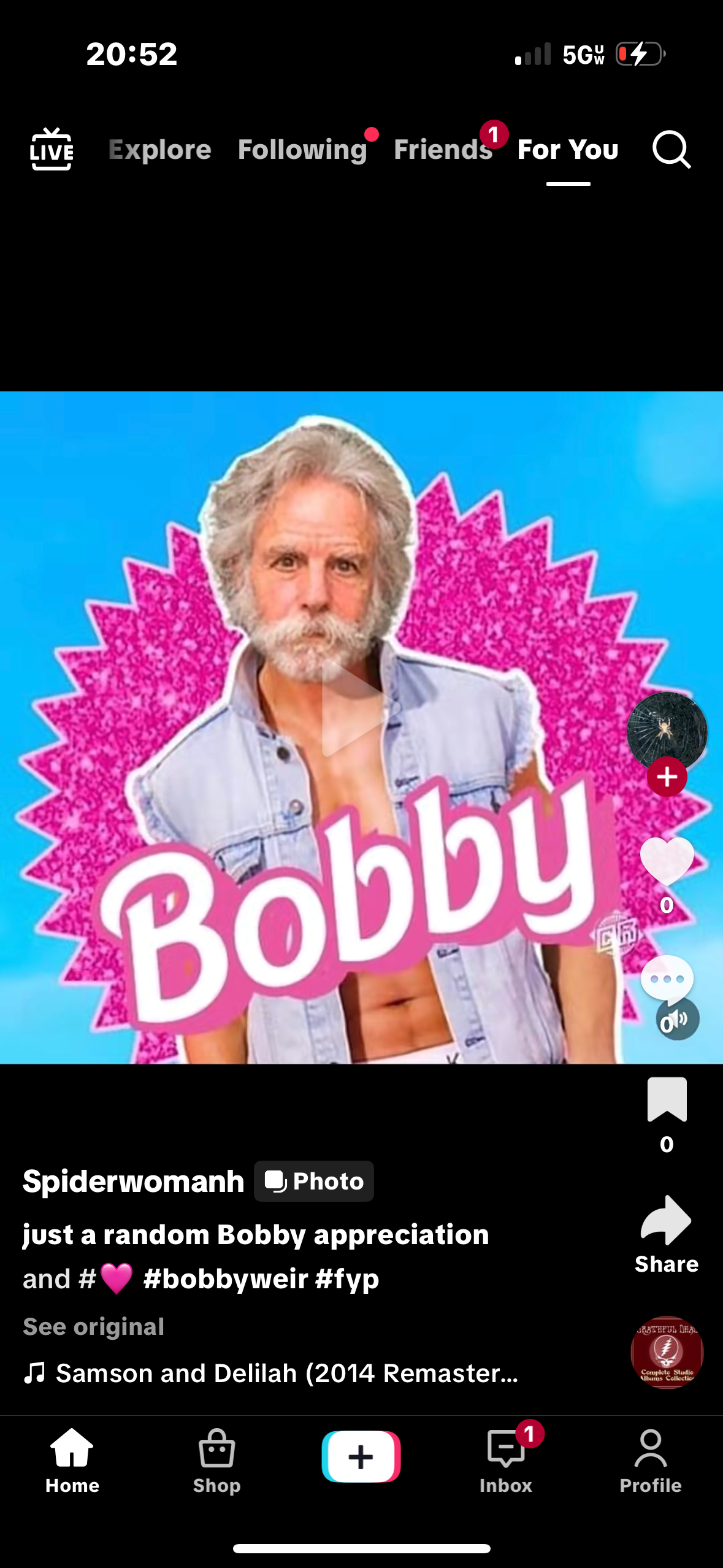
Task: Share this post
Action: coord(667,1221)
